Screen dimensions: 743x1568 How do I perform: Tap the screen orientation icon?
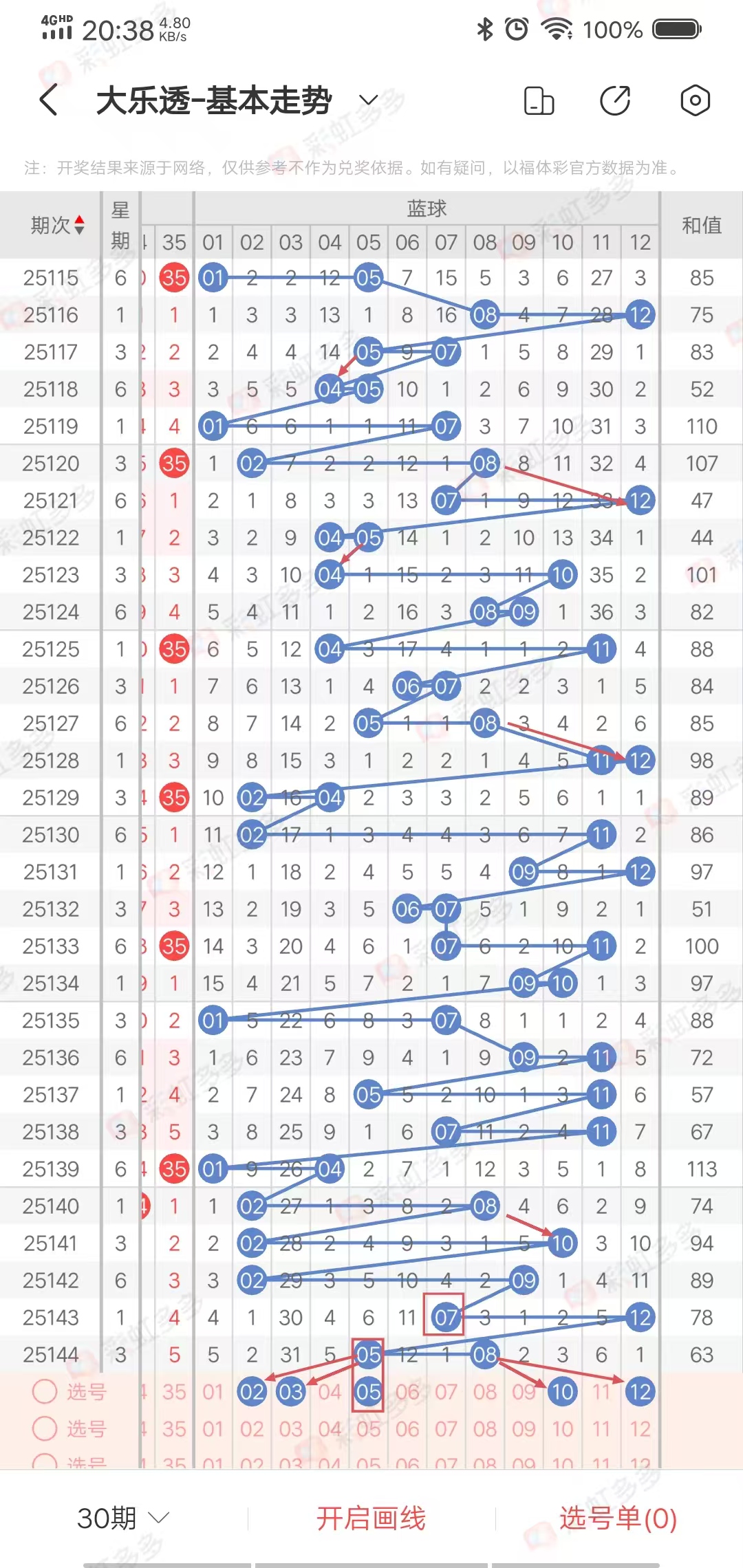pos(539,100)
